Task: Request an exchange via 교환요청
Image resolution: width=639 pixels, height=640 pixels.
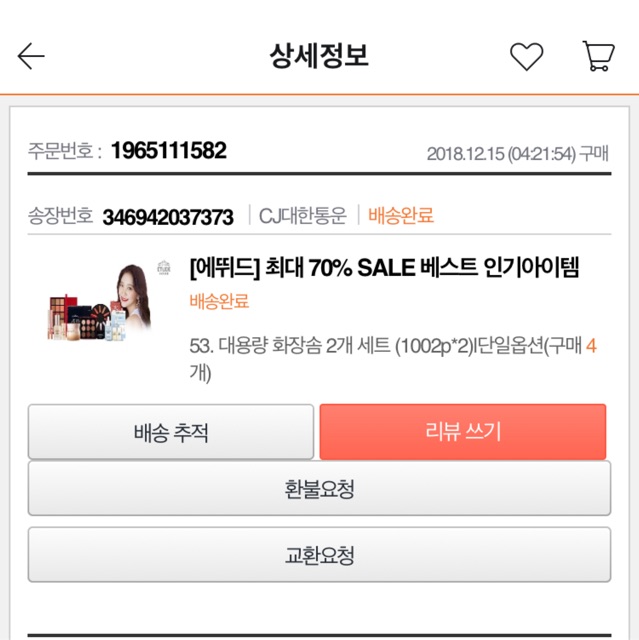Action: tap(319, 554)
